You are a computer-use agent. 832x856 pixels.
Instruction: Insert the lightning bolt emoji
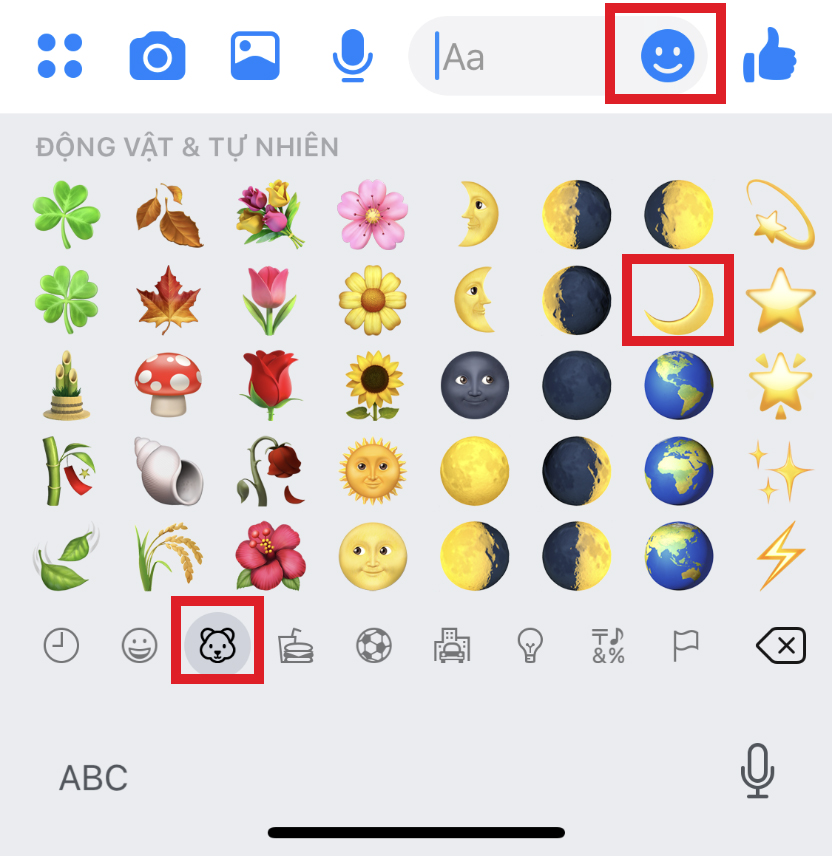click(780, 556)
